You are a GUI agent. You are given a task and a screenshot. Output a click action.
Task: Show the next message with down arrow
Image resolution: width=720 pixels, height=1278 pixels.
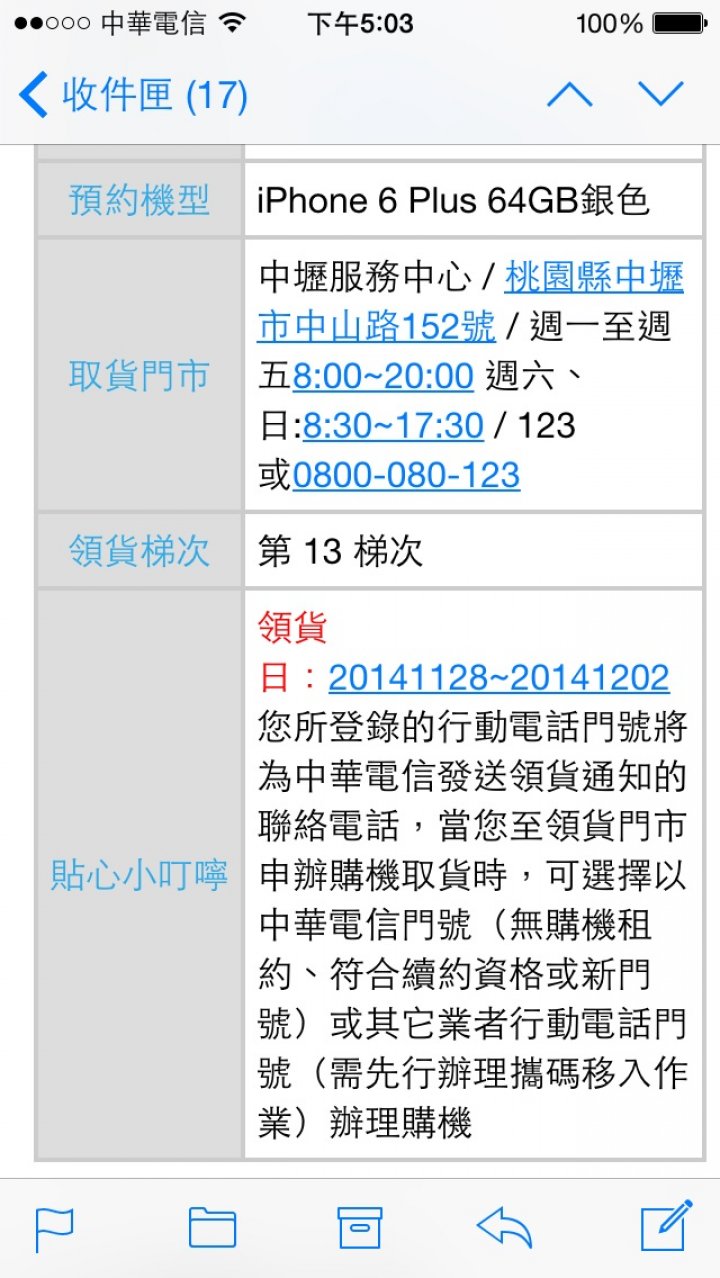[x=660, y=95]
